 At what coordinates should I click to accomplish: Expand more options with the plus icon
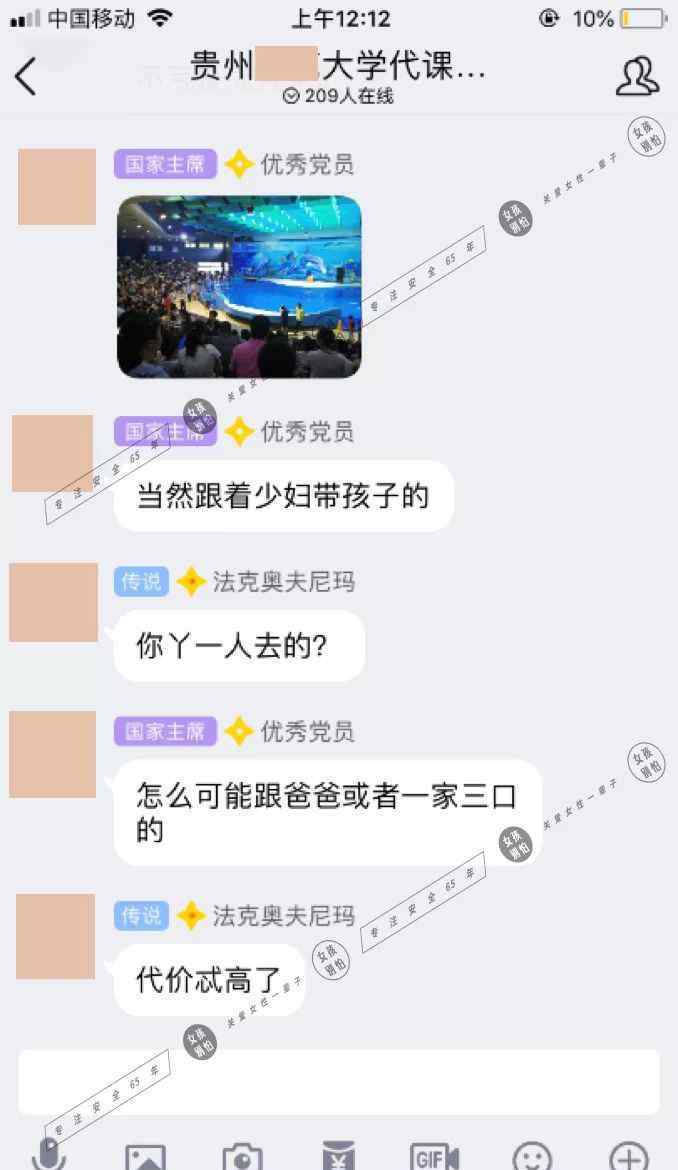coord(629,1158)
